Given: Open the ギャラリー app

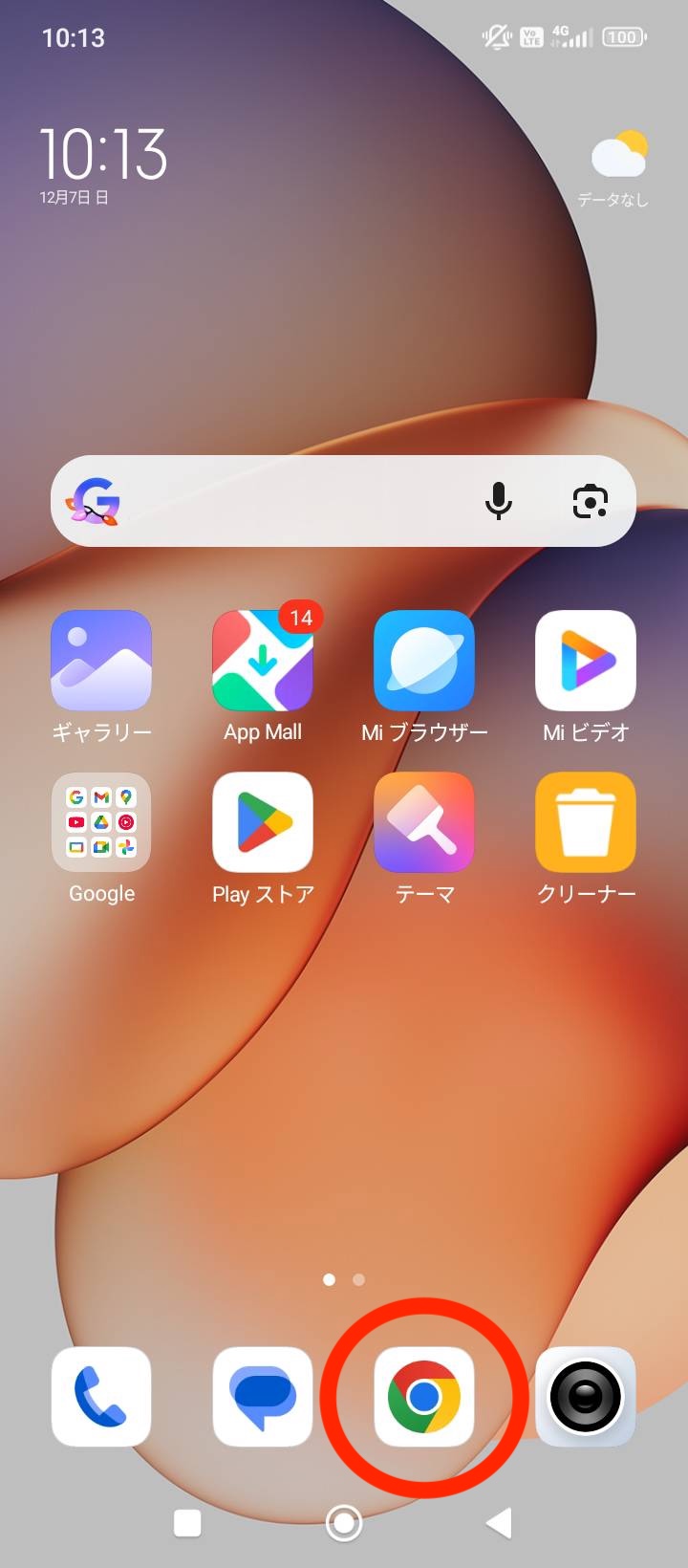Looking at the screenshot, I should pos(101,662).
